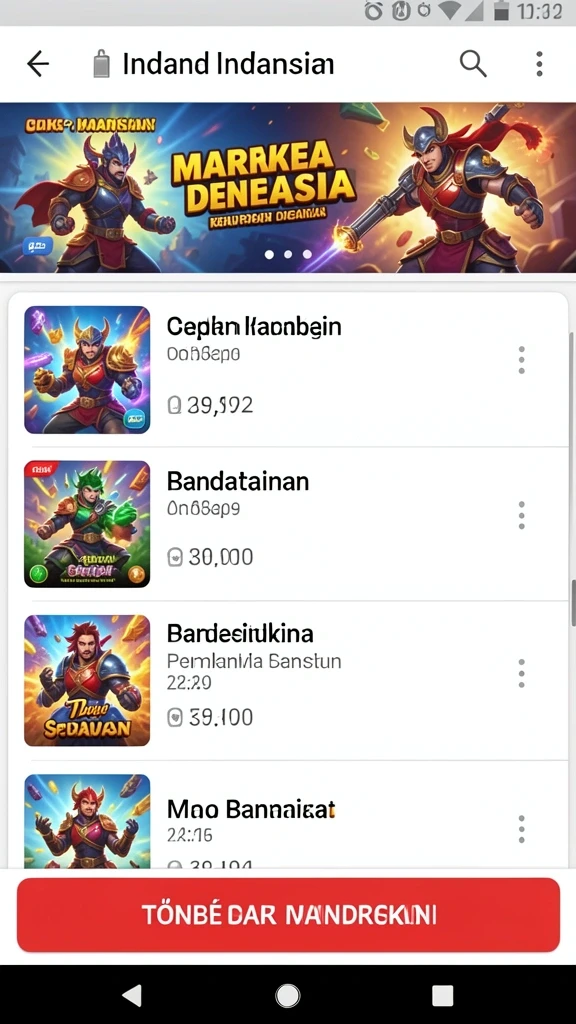The height and width of the screenshot is (1024, 576).
Task: Open the Bardesitukina item
Action: click(x=288, y=680)
